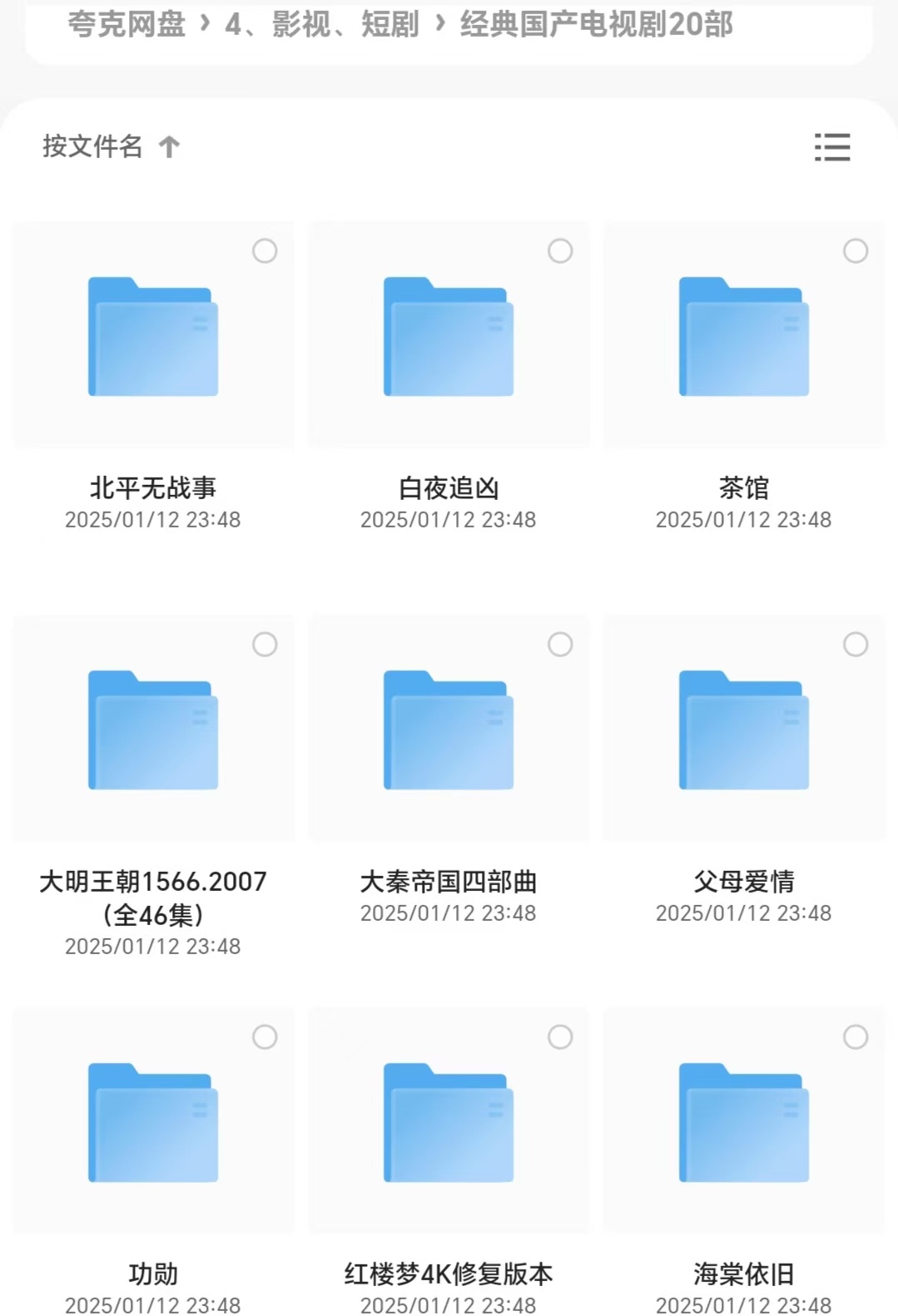The width and height of the screenshot is (898, 1316).
Task: Open the 功勋 folder
Action: click(153, 1122)
